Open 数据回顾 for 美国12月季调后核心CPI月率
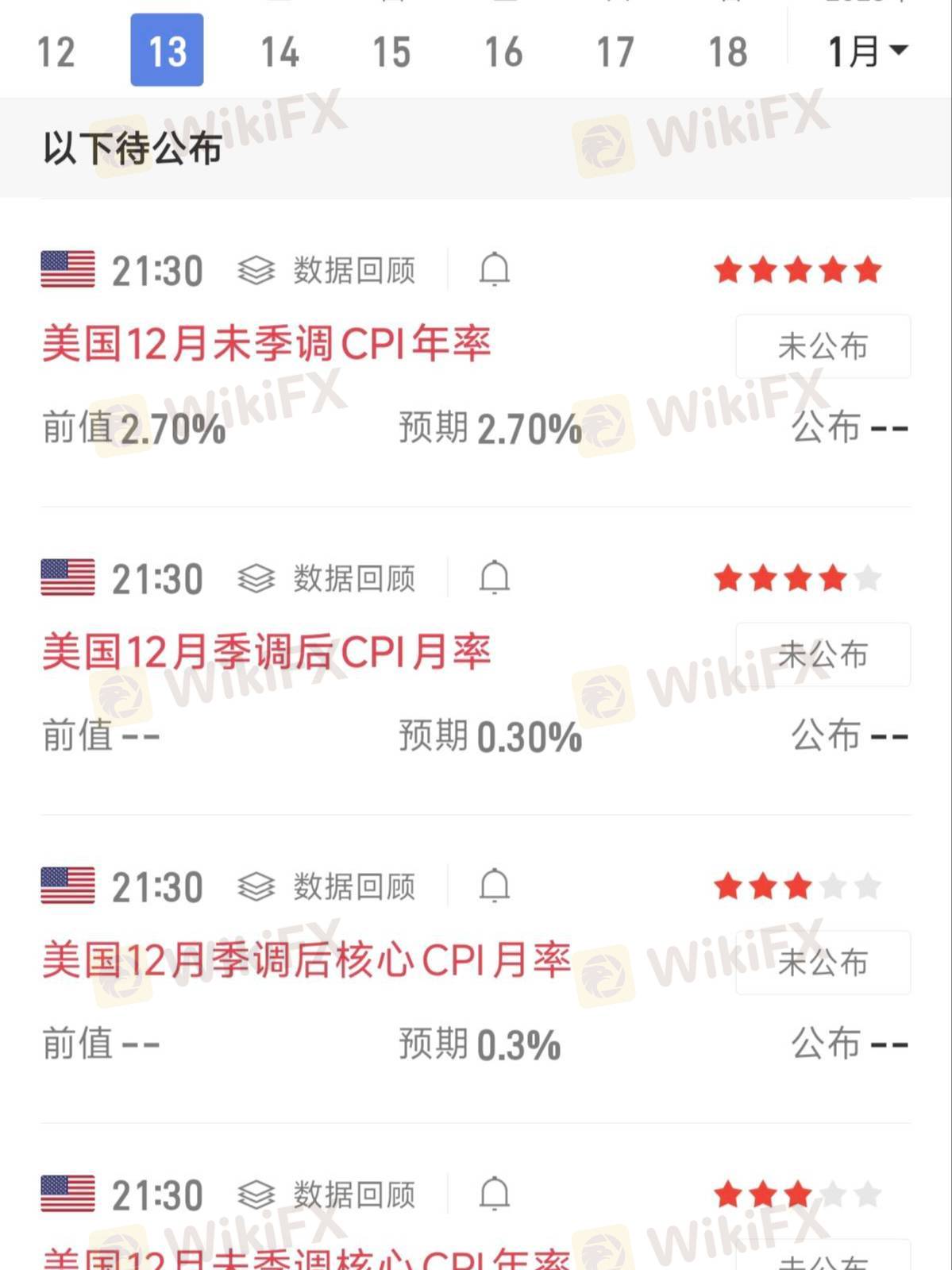 (327, 886)
